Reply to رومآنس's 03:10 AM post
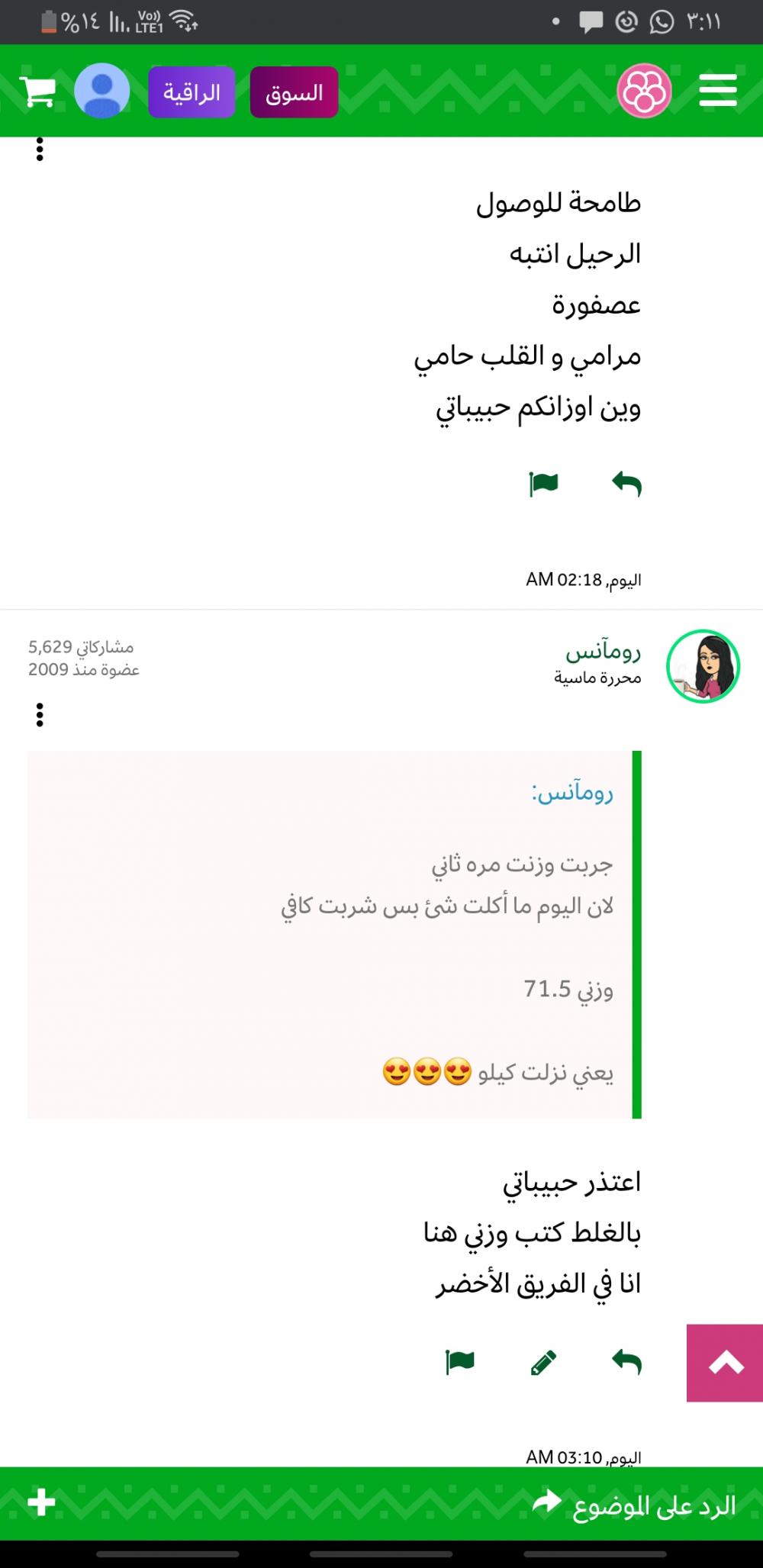Image resolution: width=763 pixels, height=1568 pixels. 626,1362
